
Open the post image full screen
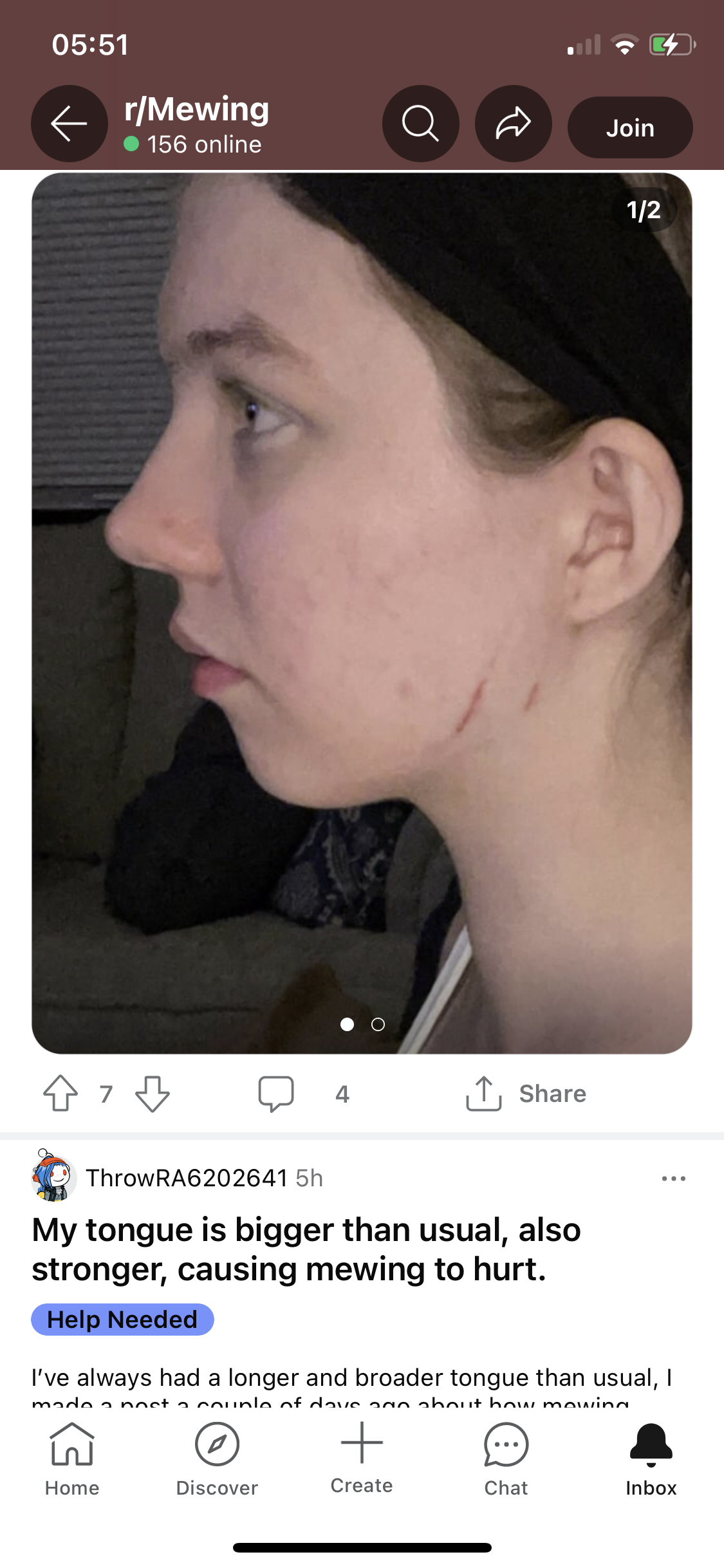pos(362,611)
